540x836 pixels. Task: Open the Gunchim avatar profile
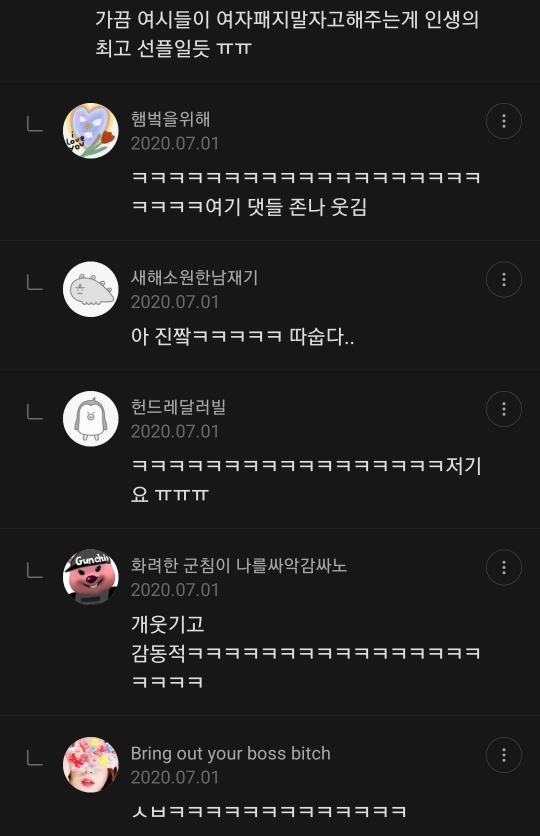91,577
